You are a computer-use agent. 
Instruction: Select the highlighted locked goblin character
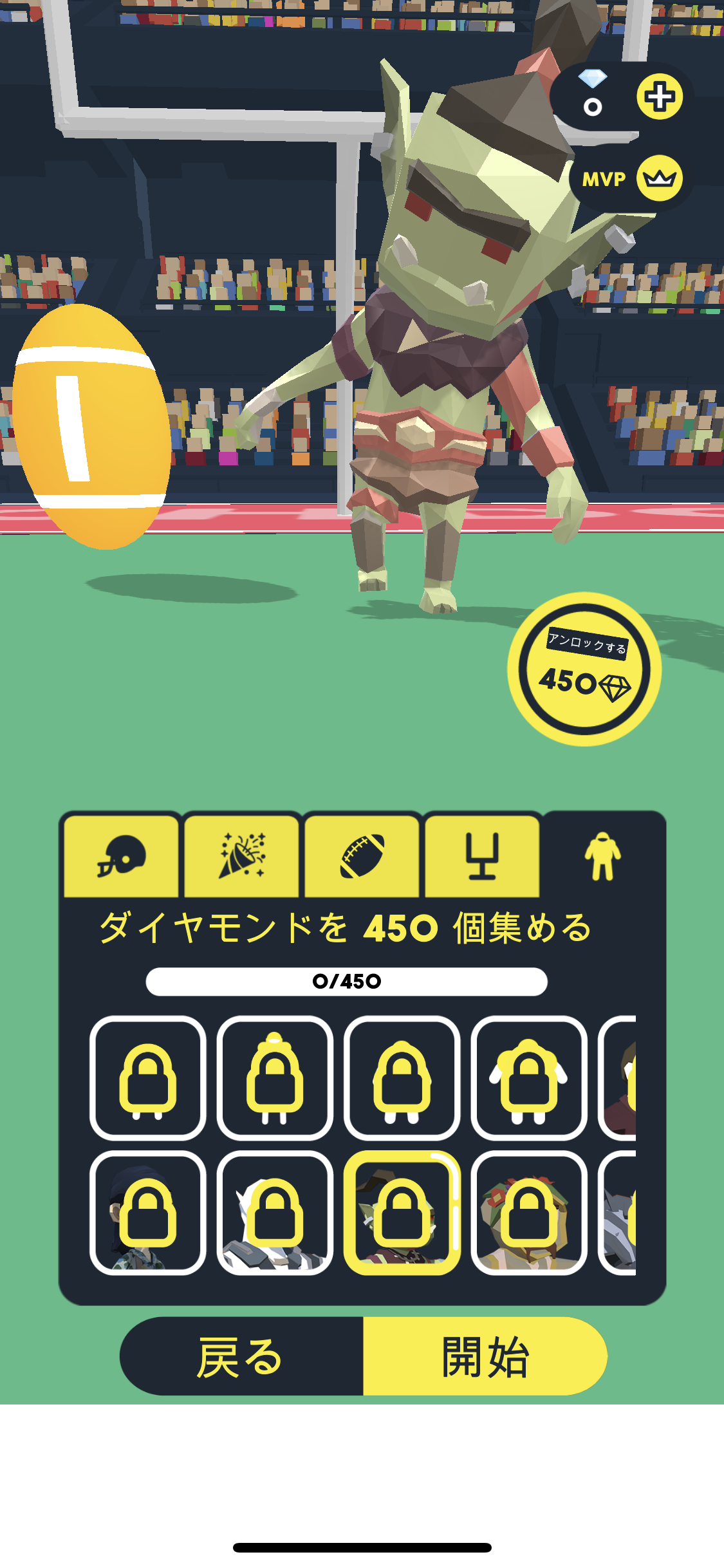point(402,1213)
